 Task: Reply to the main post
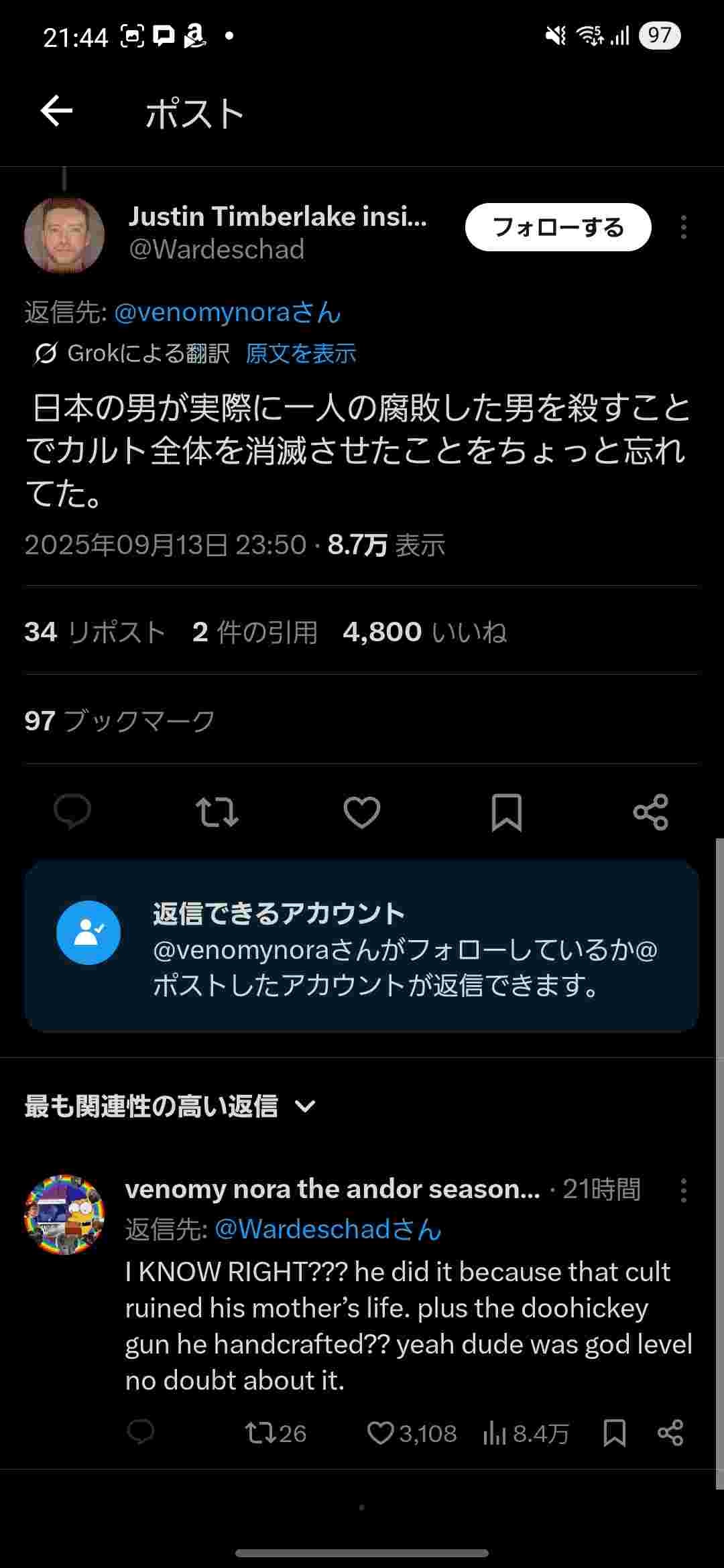coord(72,811)
